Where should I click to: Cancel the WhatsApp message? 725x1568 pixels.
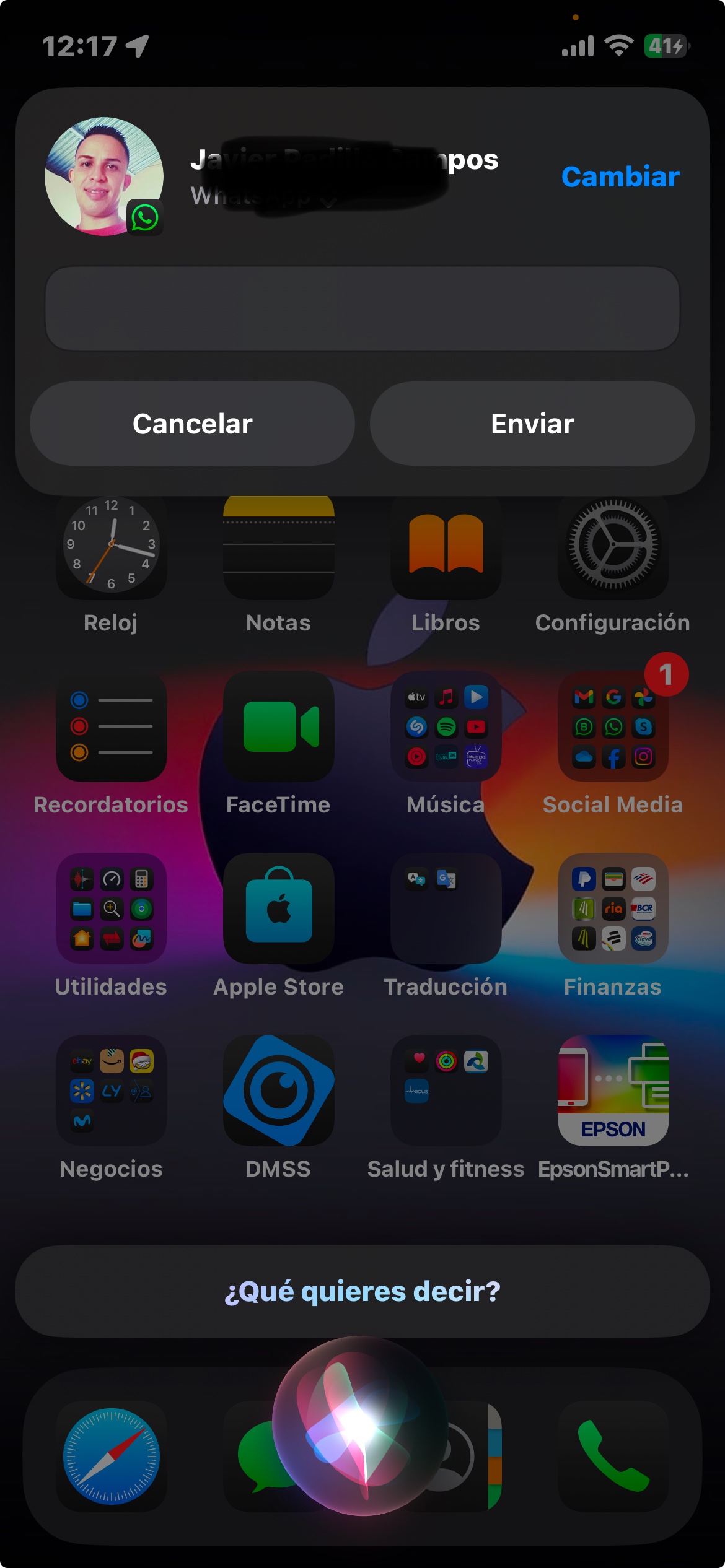click(x=192, y=424)
